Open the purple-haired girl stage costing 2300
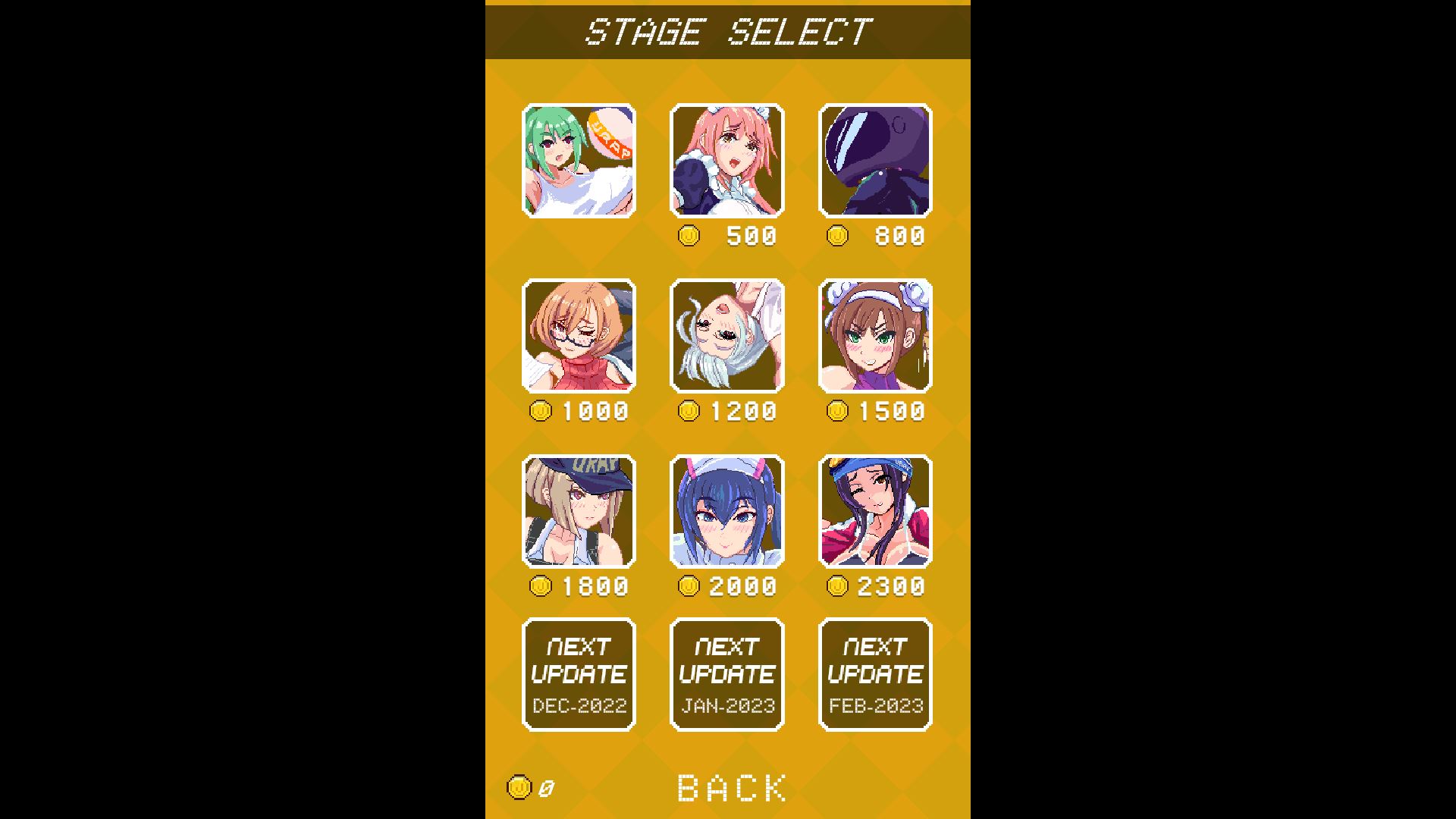Screen dimensions: 1456x819 coord(875,511)
